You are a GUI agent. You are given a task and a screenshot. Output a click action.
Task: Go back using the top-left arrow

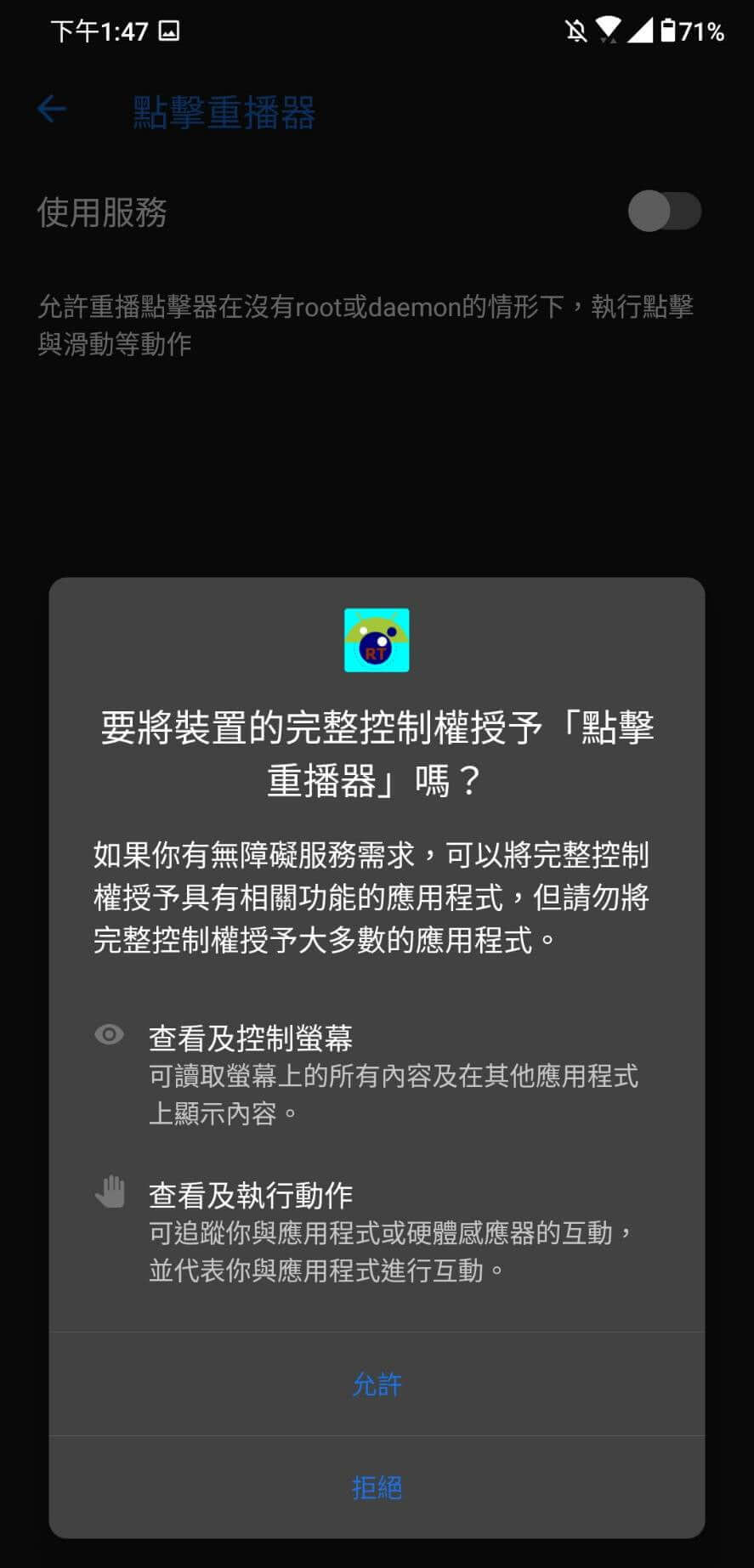[52, 110]
